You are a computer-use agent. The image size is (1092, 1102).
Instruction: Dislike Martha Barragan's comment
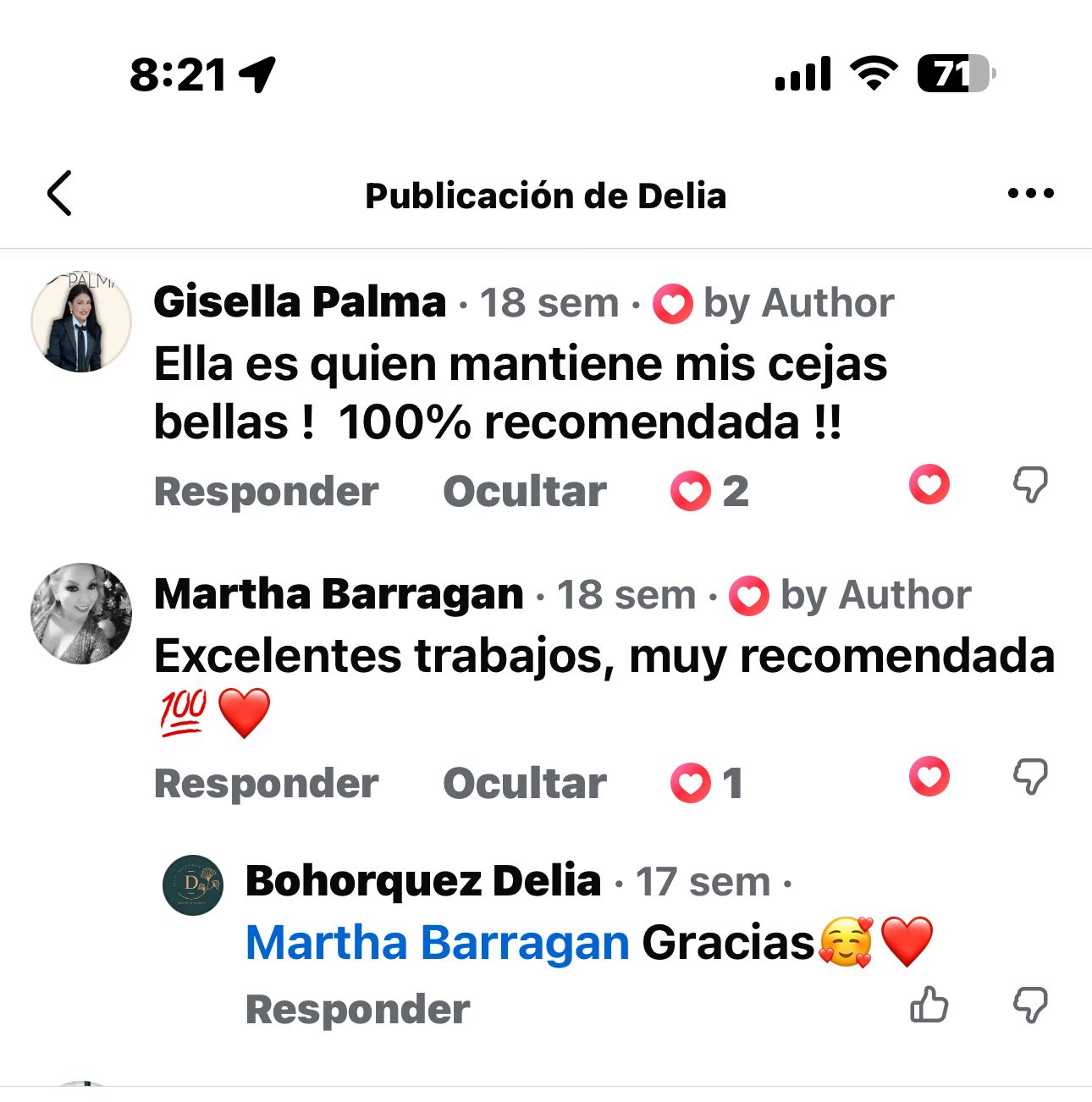click(1030, 776)
